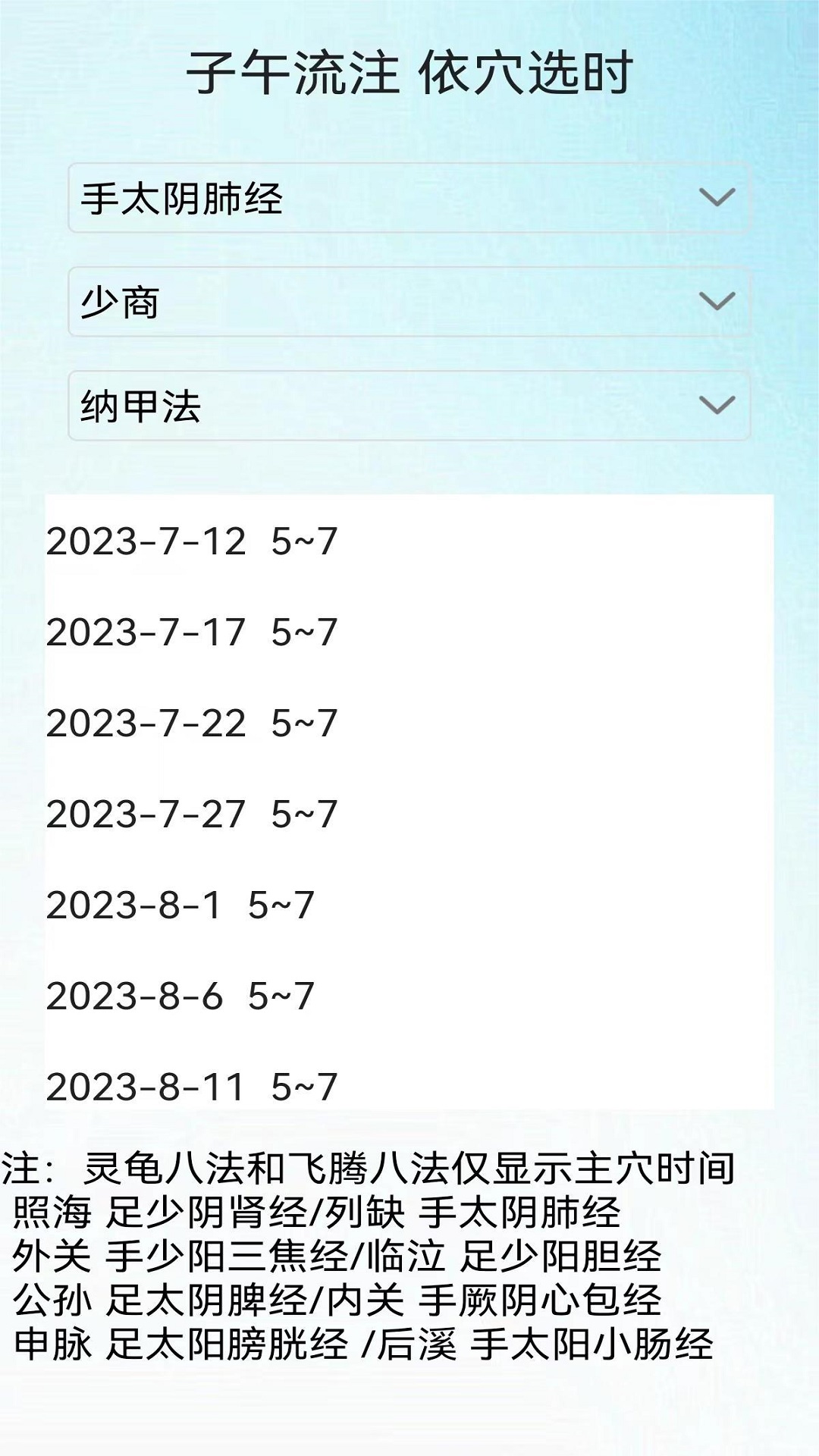The image size is (819, 1456).
Task: Open the 手太阴肺经 meridian dropdown
Action: point(409,199)
